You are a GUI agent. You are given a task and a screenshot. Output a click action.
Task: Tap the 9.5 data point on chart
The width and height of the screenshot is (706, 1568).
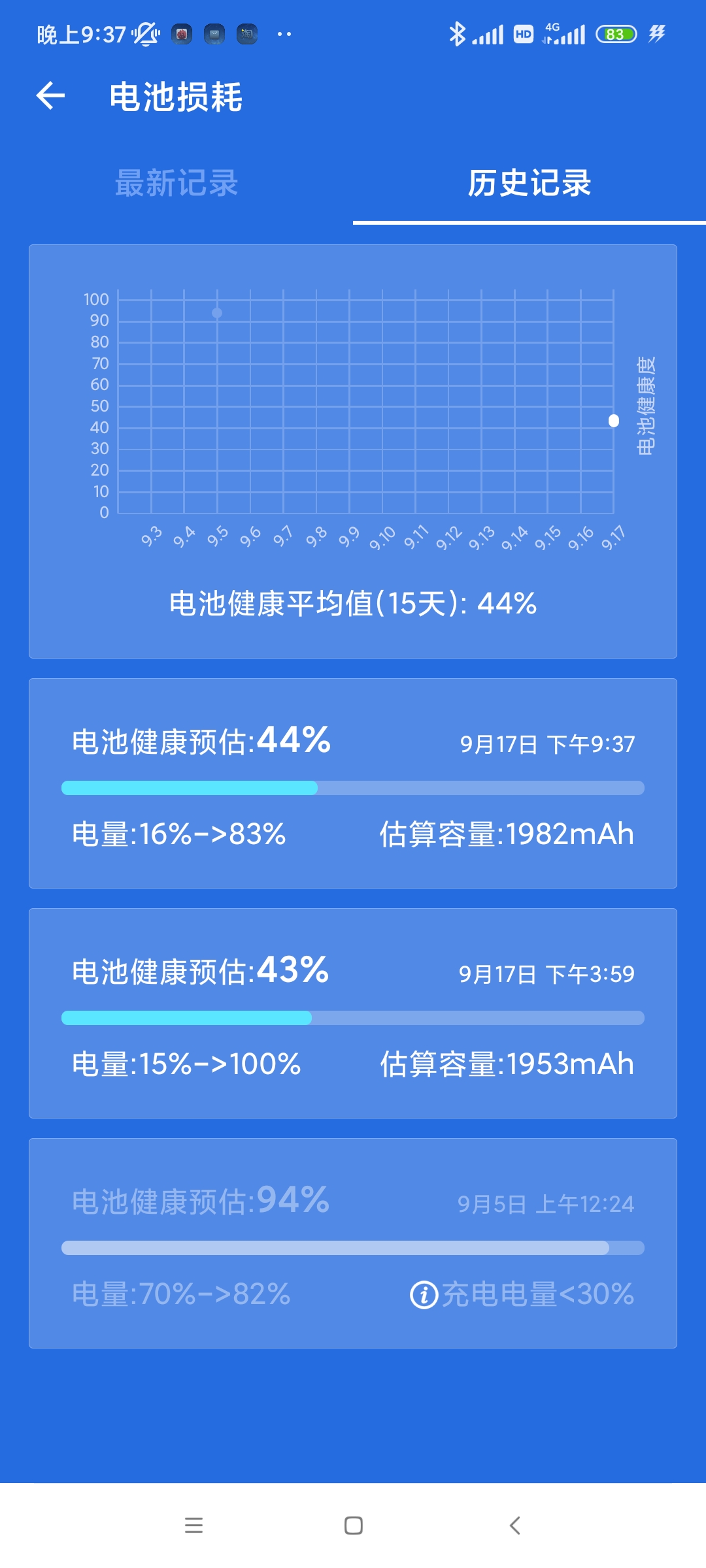pyautogui.click(x=217, y=313)
